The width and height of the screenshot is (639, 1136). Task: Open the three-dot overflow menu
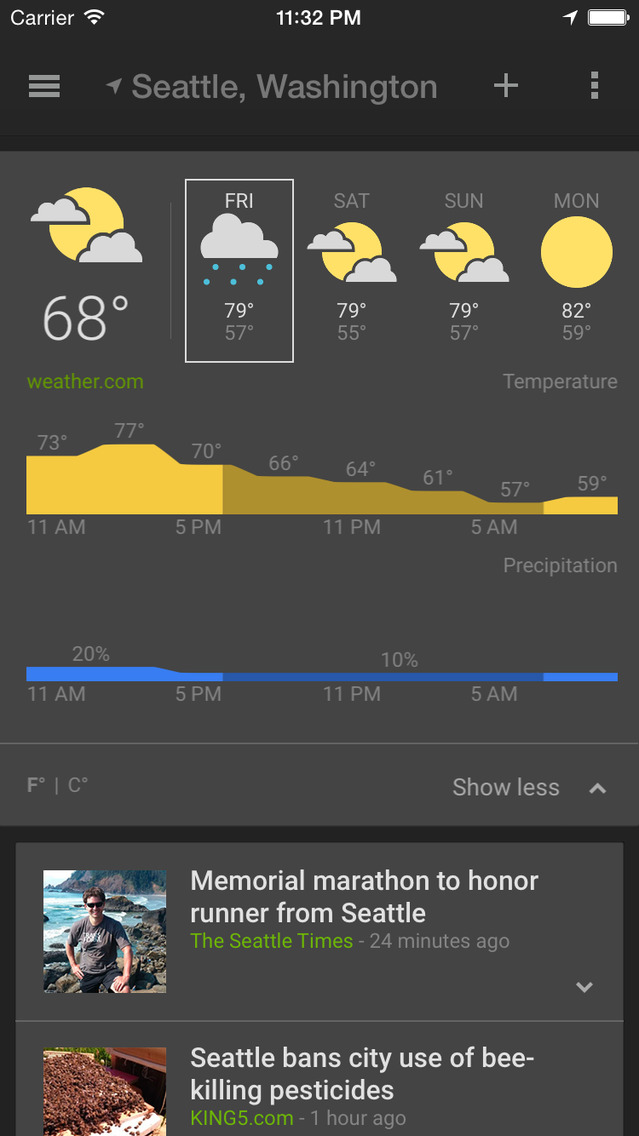coord(595,86)
